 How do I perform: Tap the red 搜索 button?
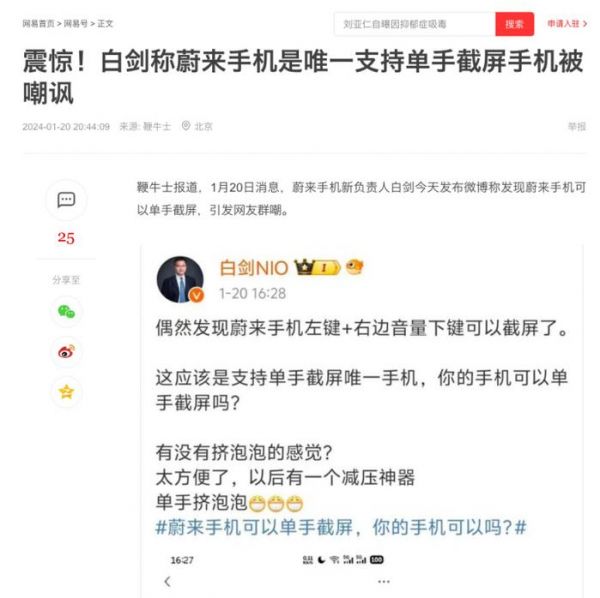point(514,23)
